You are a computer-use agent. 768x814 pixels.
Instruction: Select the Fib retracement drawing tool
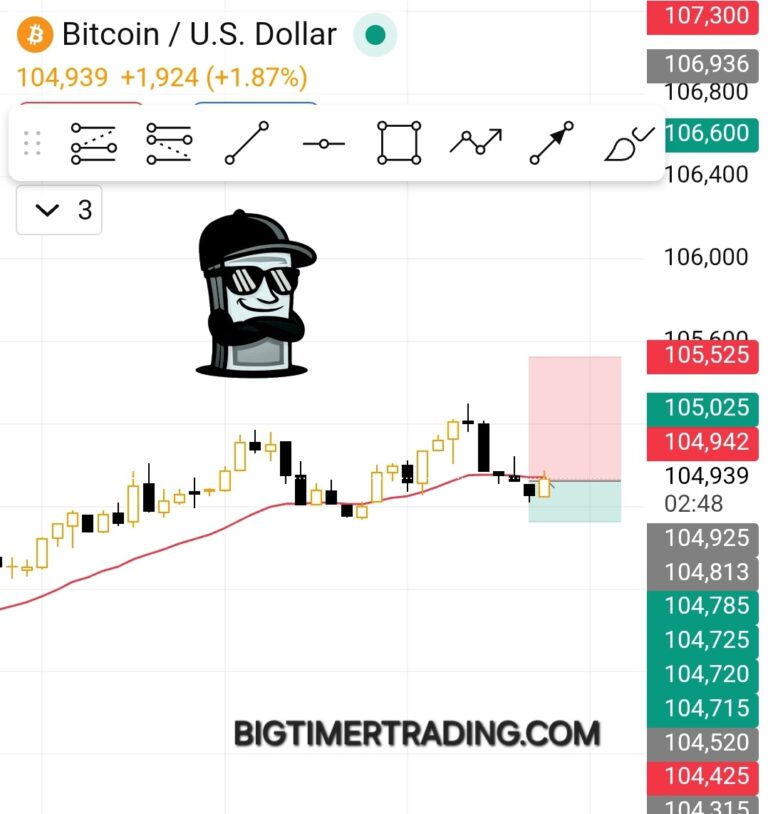[94, 144]
